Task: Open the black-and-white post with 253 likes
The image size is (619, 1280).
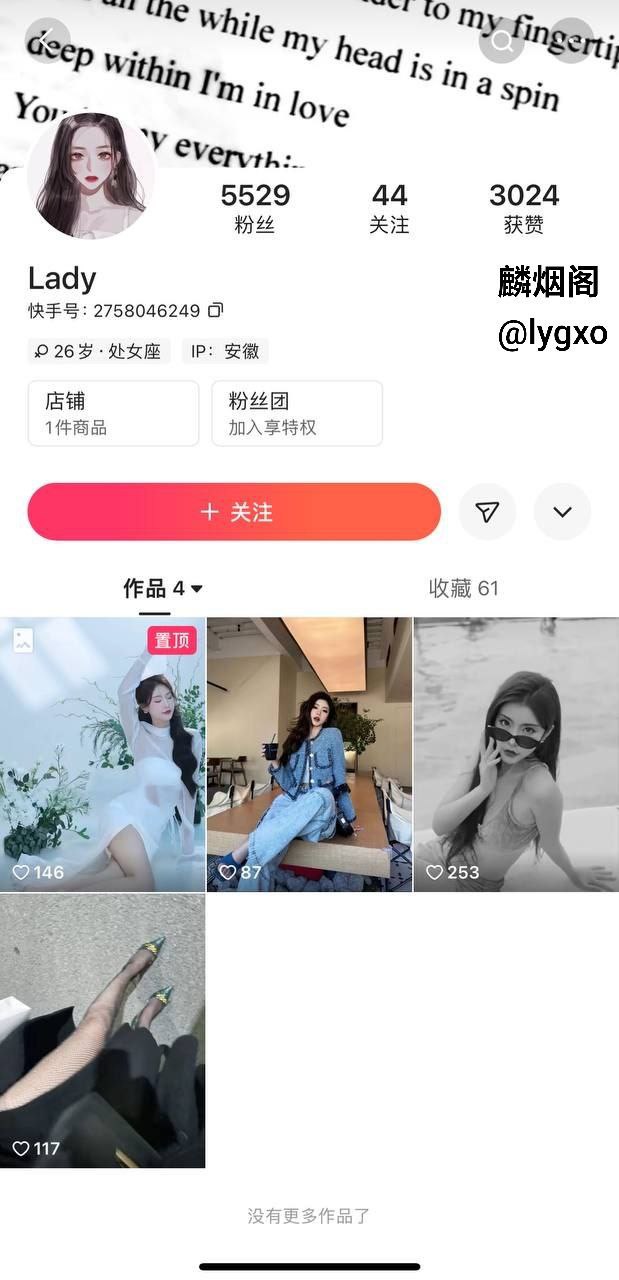Action: (516, 754)
